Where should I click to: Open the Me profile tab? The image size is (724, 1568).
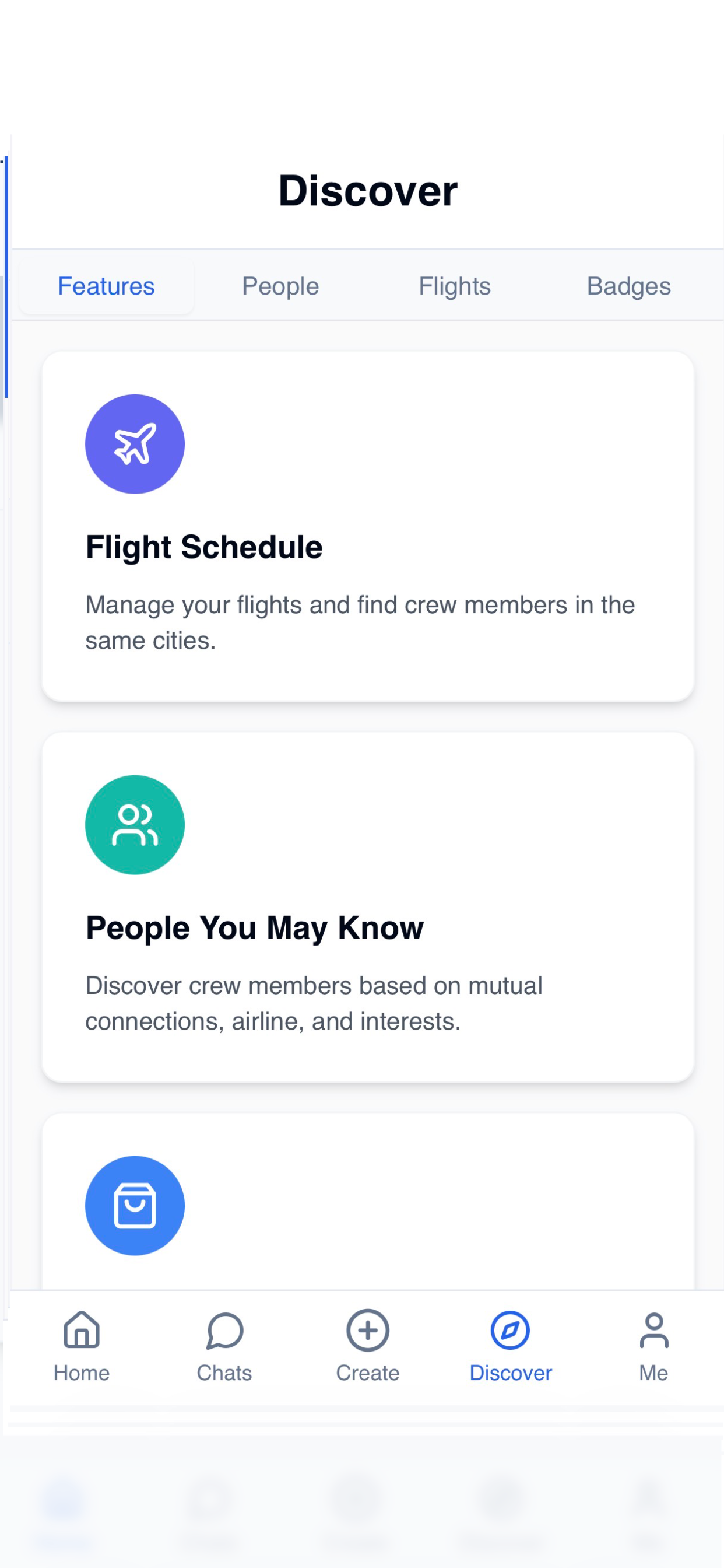[x=653, y=1346]
